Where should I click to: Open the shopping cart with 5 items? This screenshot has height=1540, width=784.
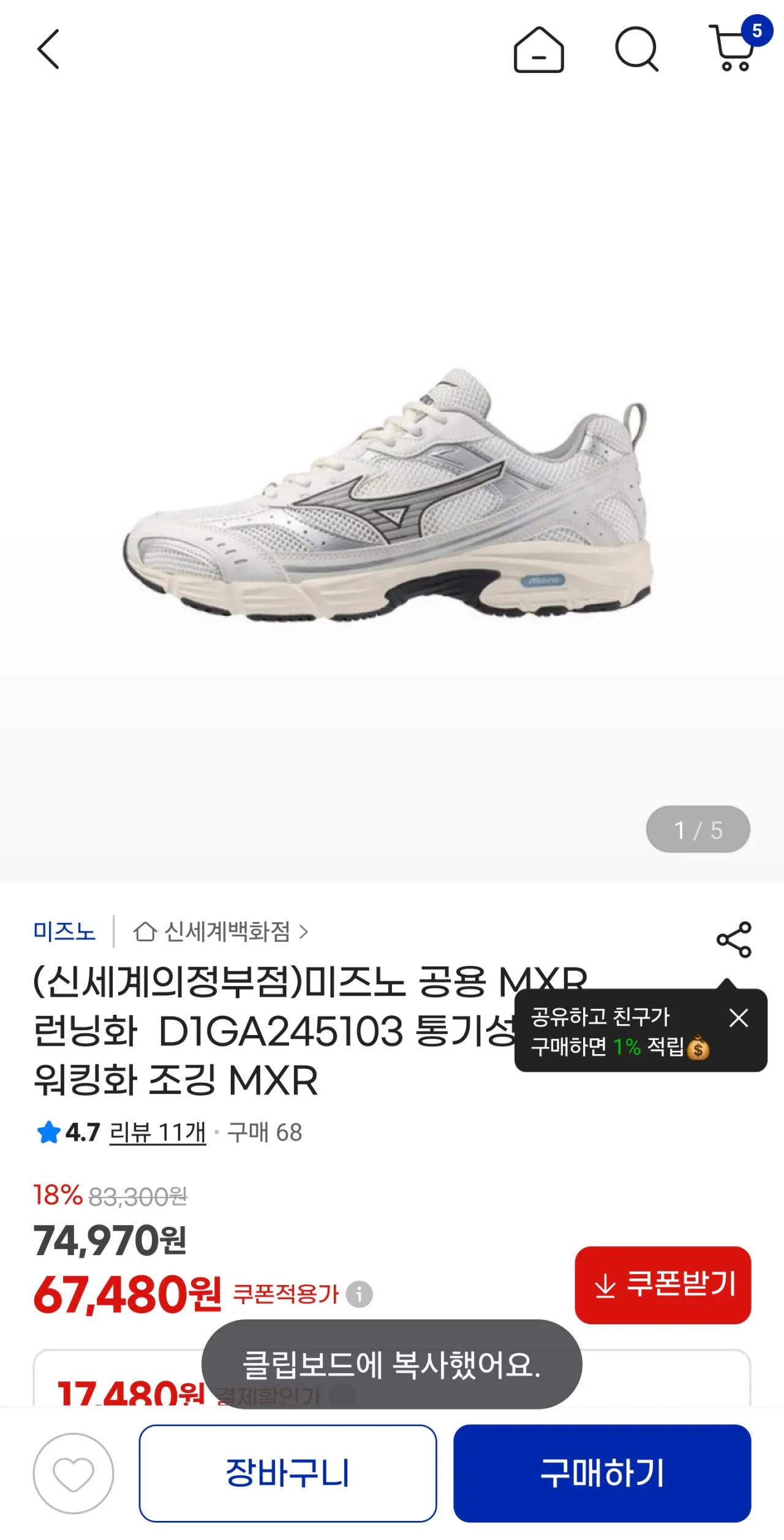coord(733,52)
